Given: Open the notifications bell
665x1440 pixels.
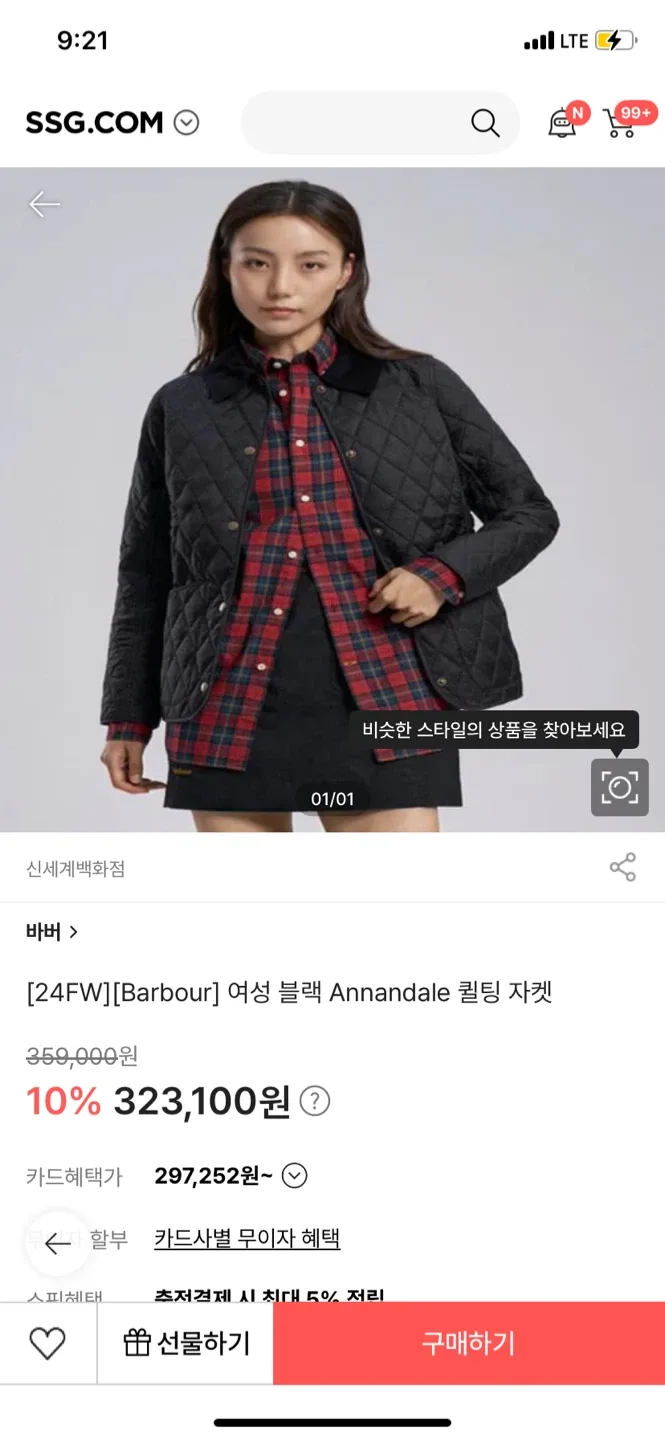Looking at the screenshot, I should [x=562, y=123].
